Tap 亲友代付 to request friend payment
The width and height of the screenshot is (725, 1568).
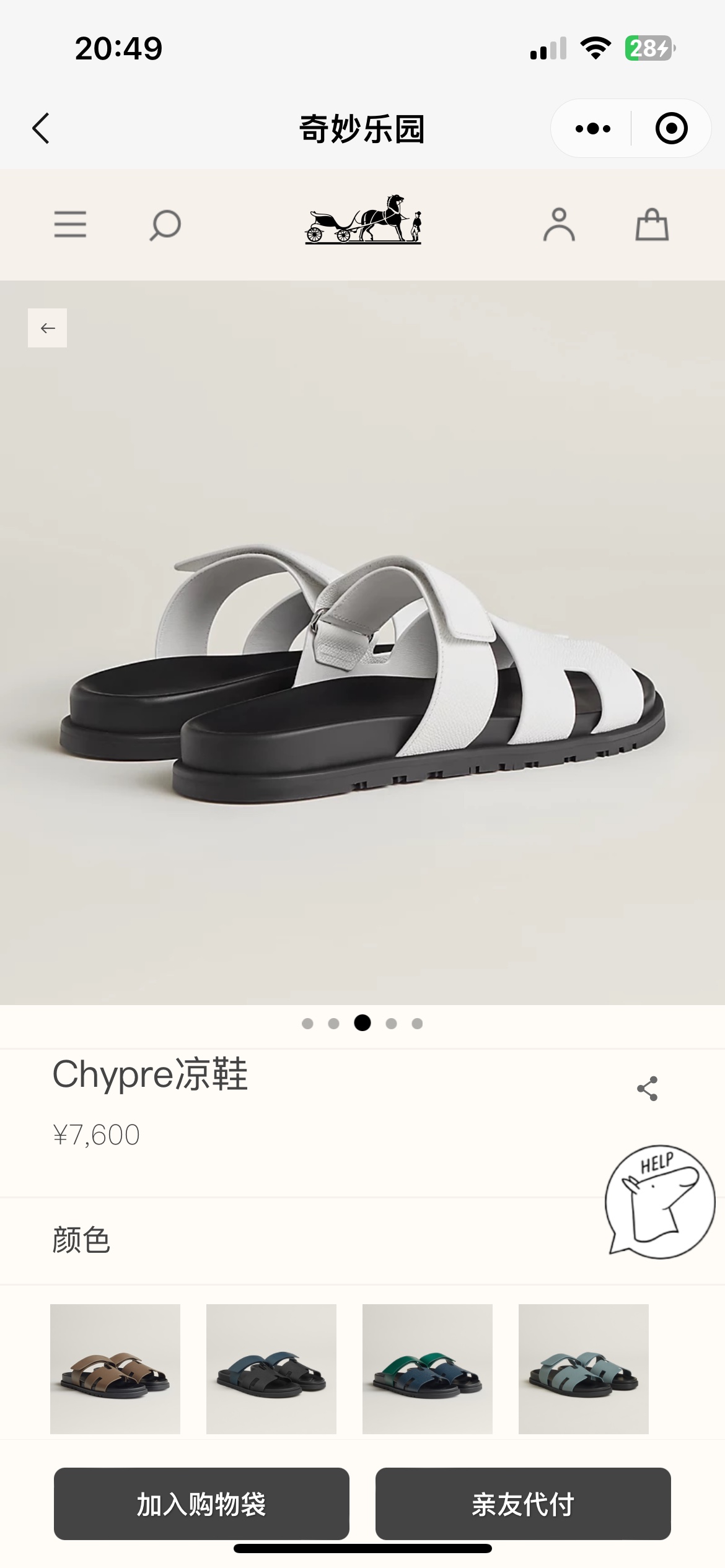pos(523,1504)
